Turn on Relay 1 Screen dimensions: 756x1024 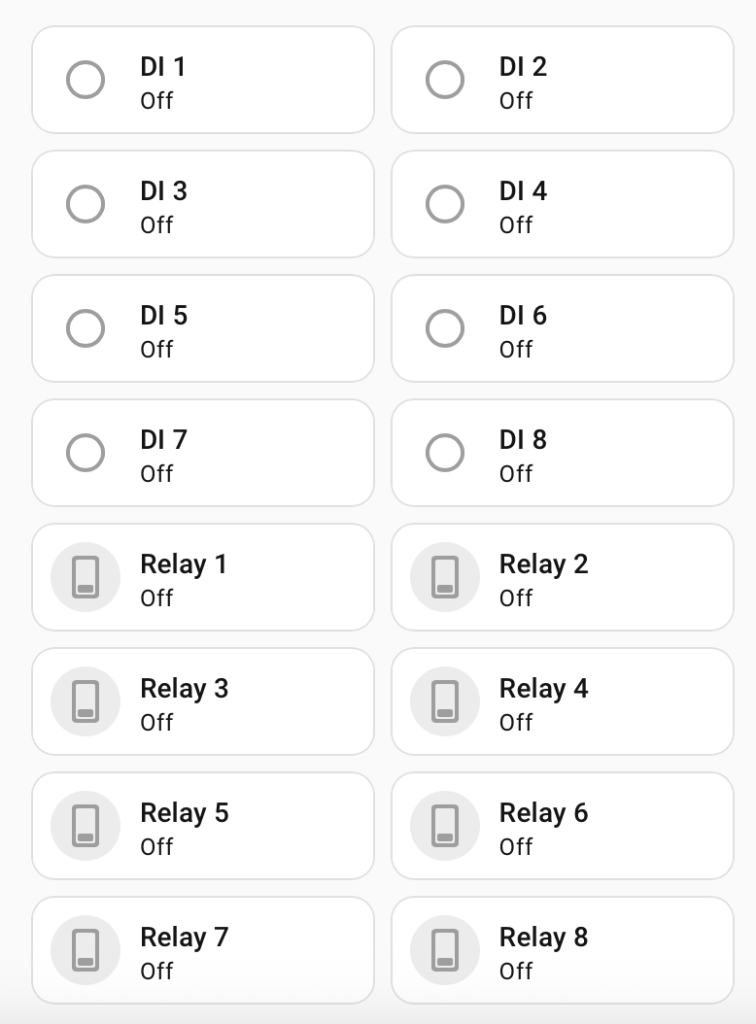point(86,577)
